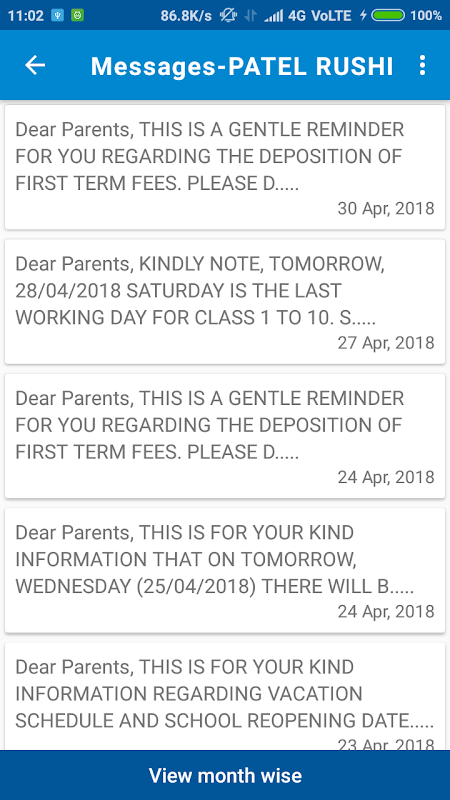Open the vacation schedule message
Image resolution: width=450 pixels, height=800 pixels.
point(225,696)
